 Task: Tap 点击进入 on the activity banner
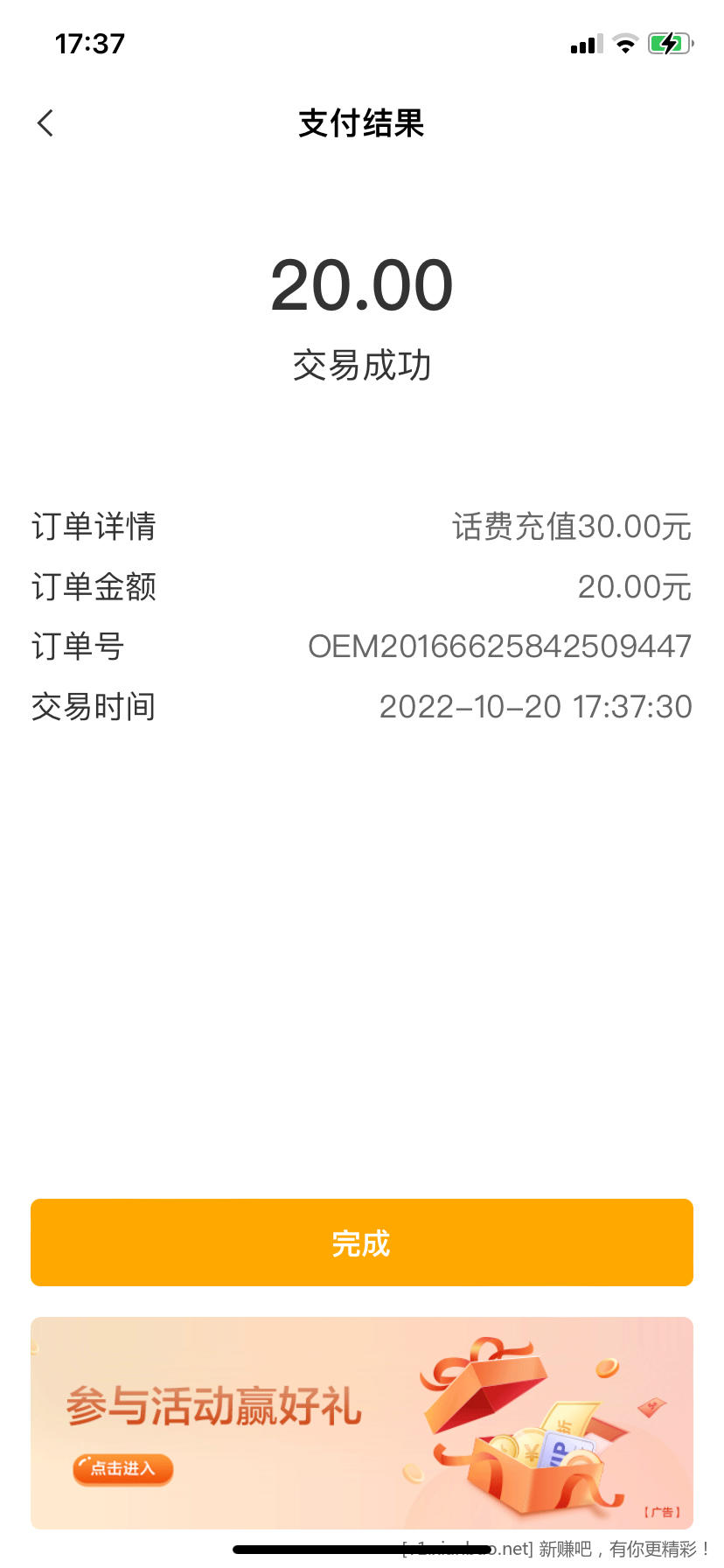[x=122, y=1468]
